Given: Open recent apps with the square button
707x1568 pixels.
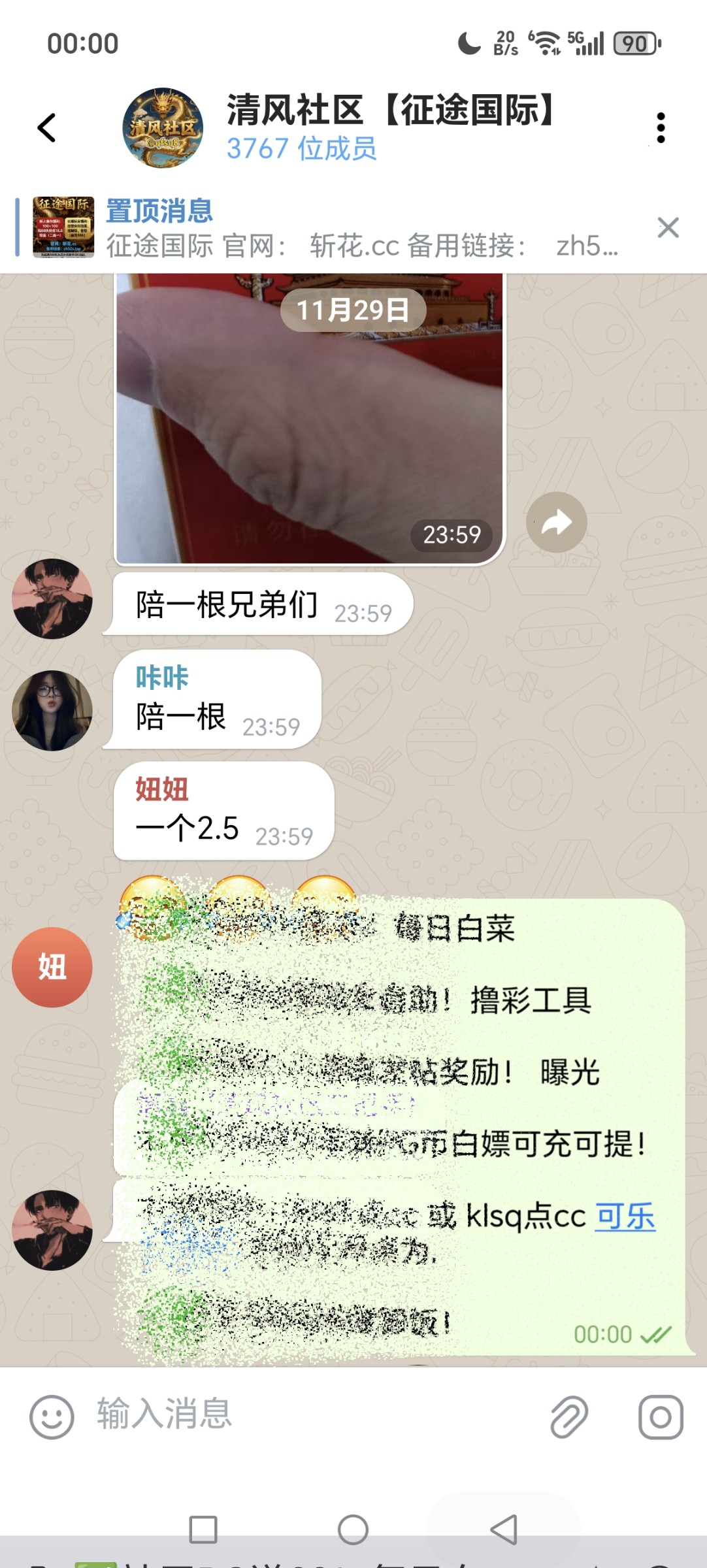Looking at the screenshot, I should (203, 1529).
